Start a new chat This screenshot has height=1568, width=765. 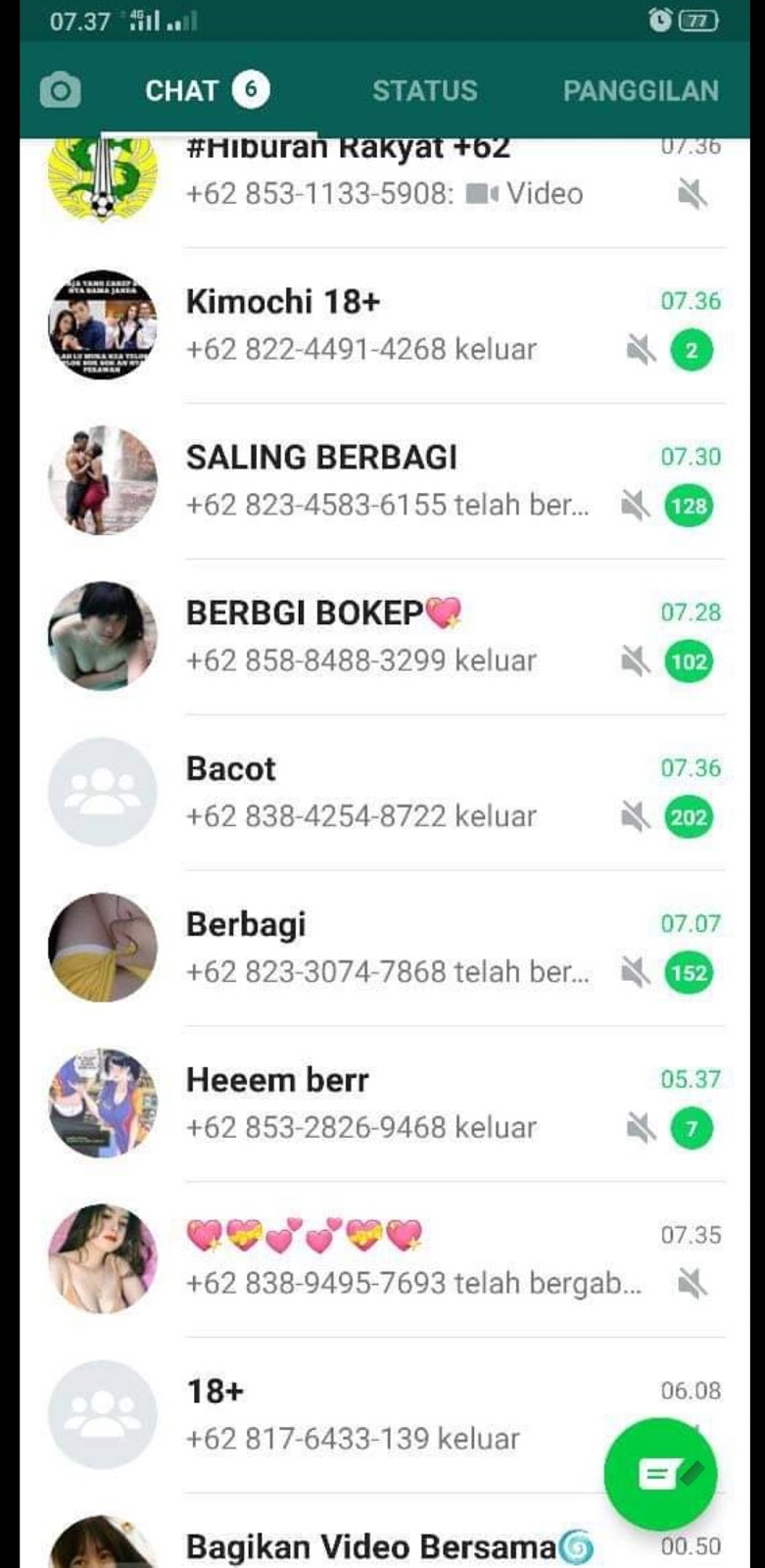[x=660, y=1472]
